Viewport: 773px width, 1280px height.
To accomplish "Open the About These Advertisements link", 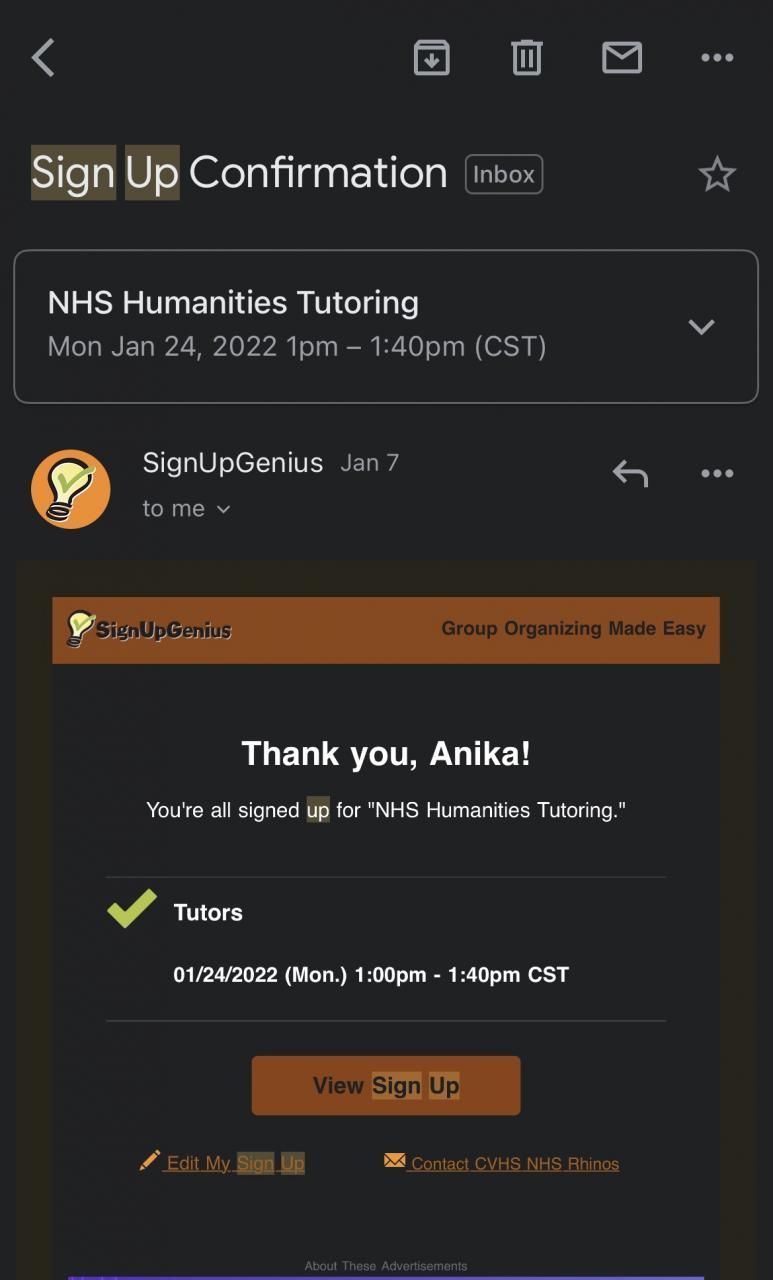I will point(386,1265).
